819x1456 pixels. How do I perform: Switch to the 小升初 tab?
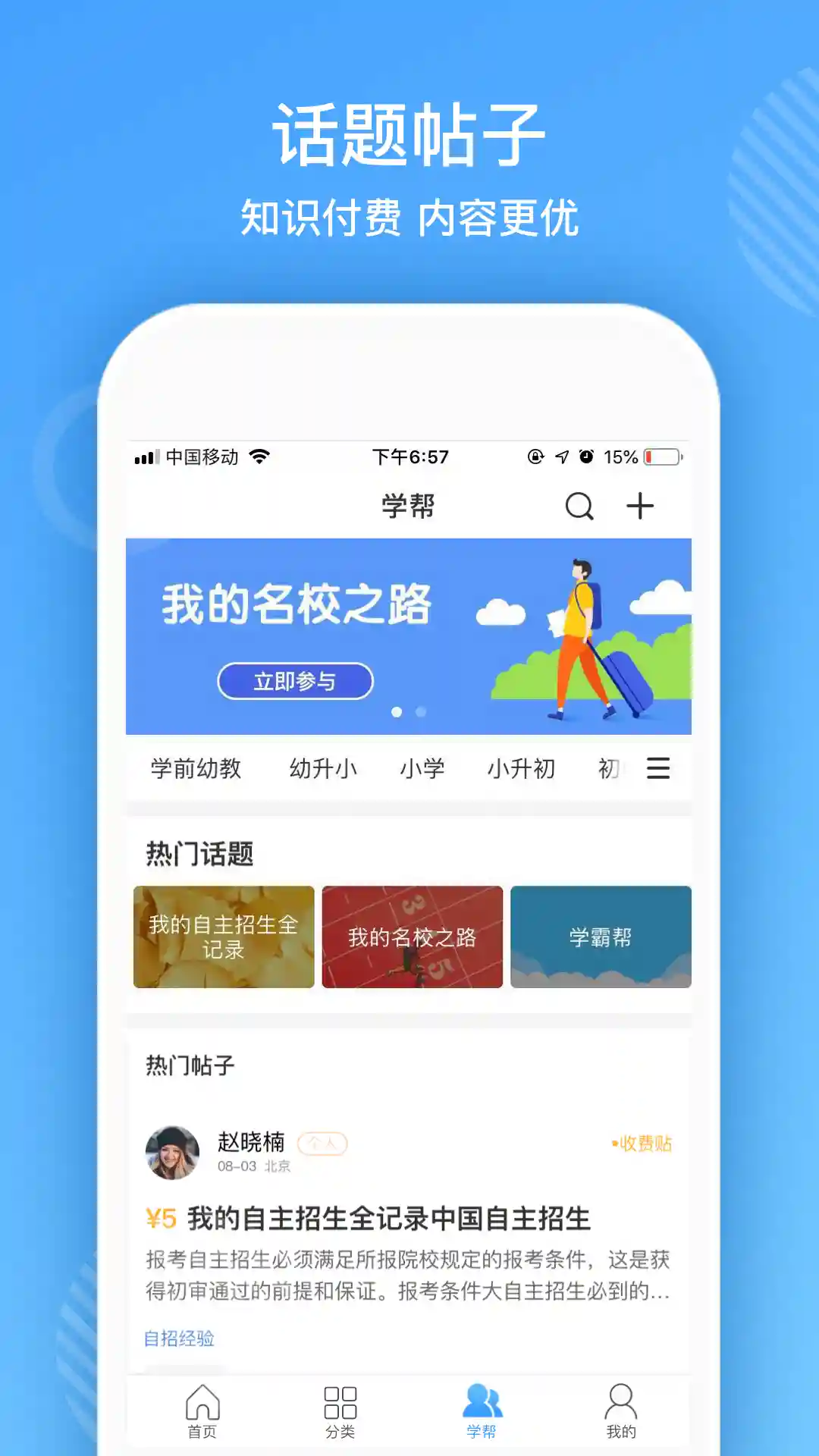(x=521, y=768)
